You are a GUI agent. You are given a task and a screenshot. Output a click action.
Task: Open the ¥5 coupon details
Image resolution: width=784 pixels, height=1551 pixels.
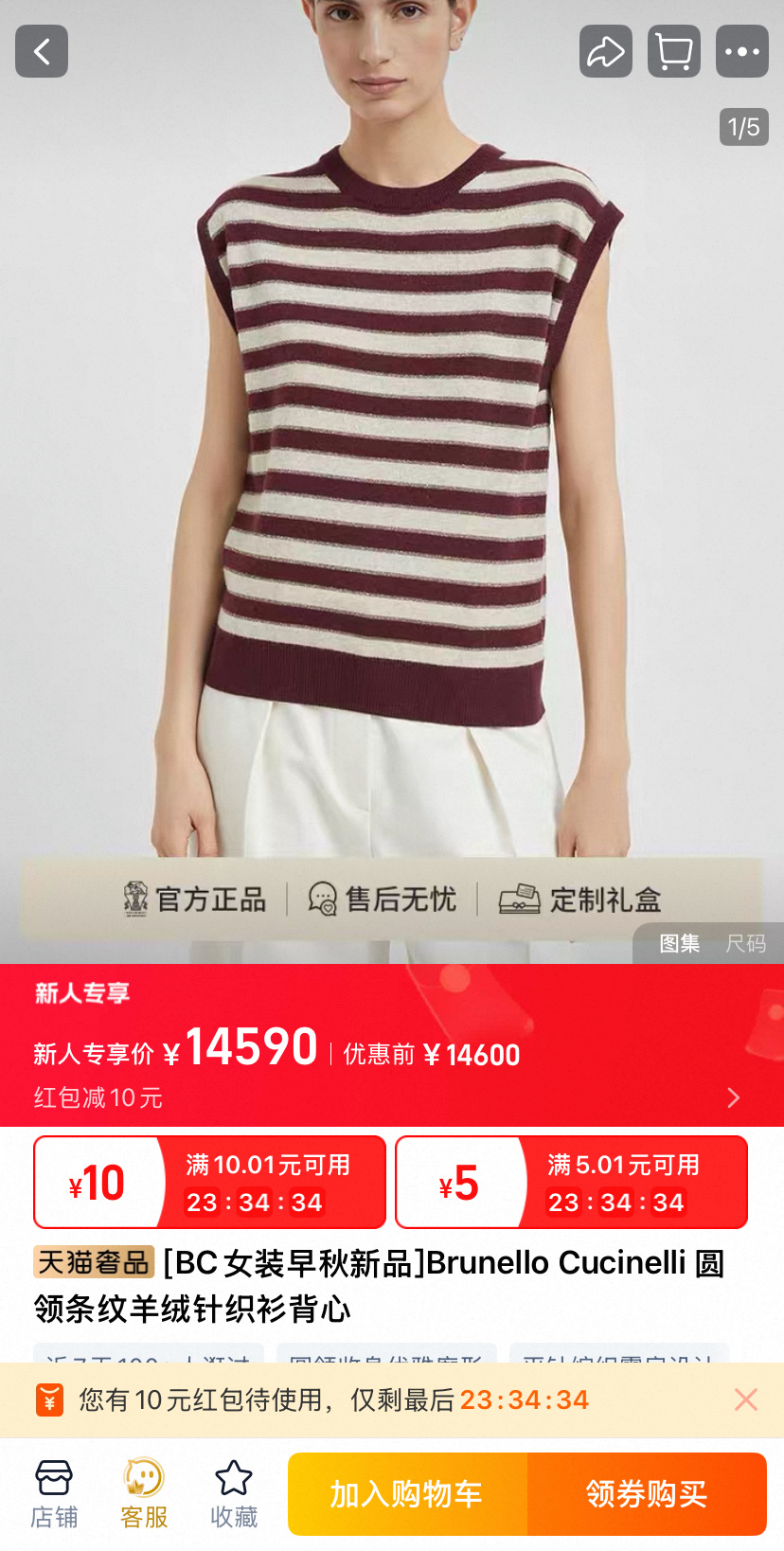(571, 1181)
